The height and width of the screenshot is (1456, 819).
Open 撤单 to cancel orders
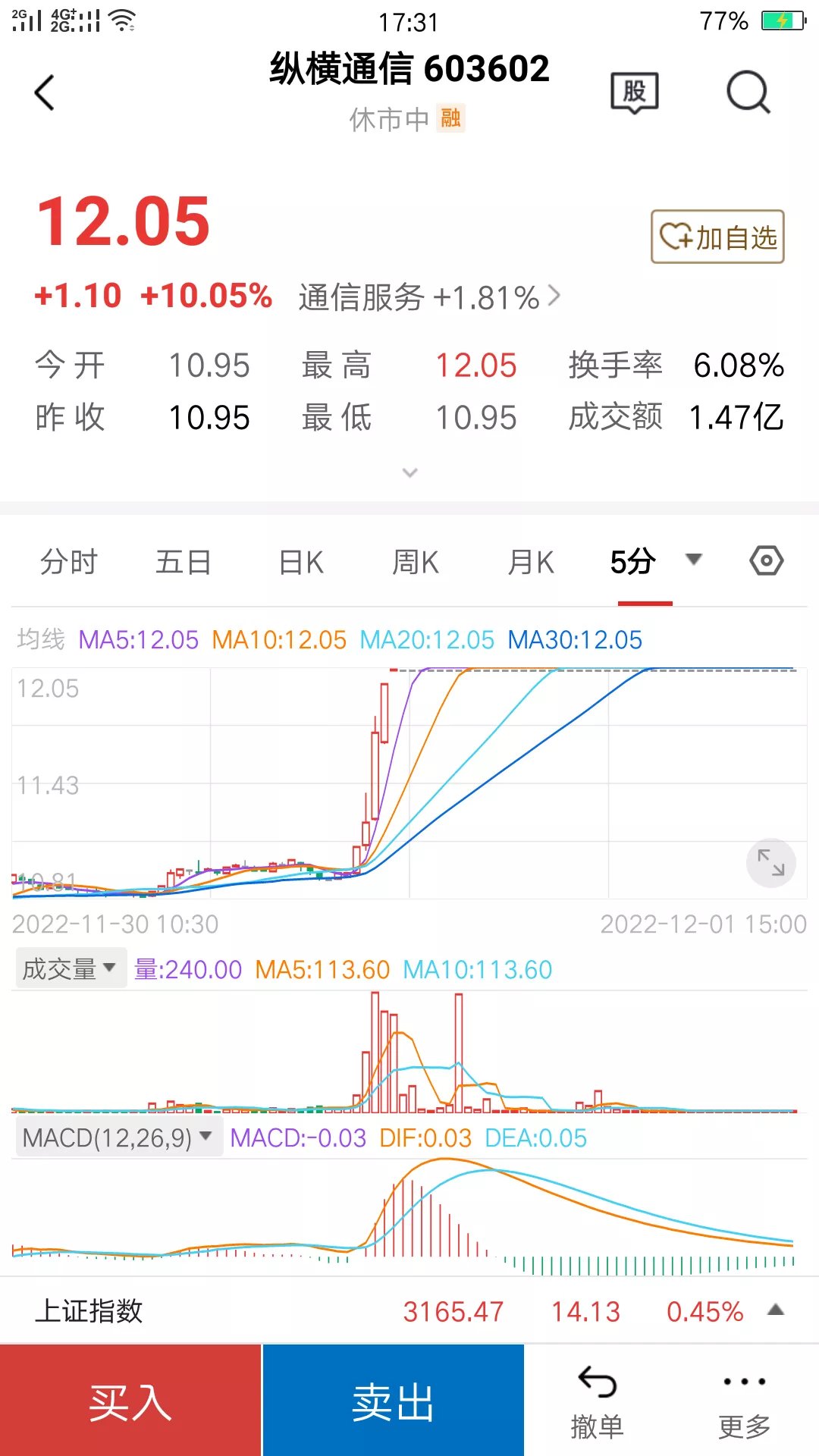coord(597,1401)
